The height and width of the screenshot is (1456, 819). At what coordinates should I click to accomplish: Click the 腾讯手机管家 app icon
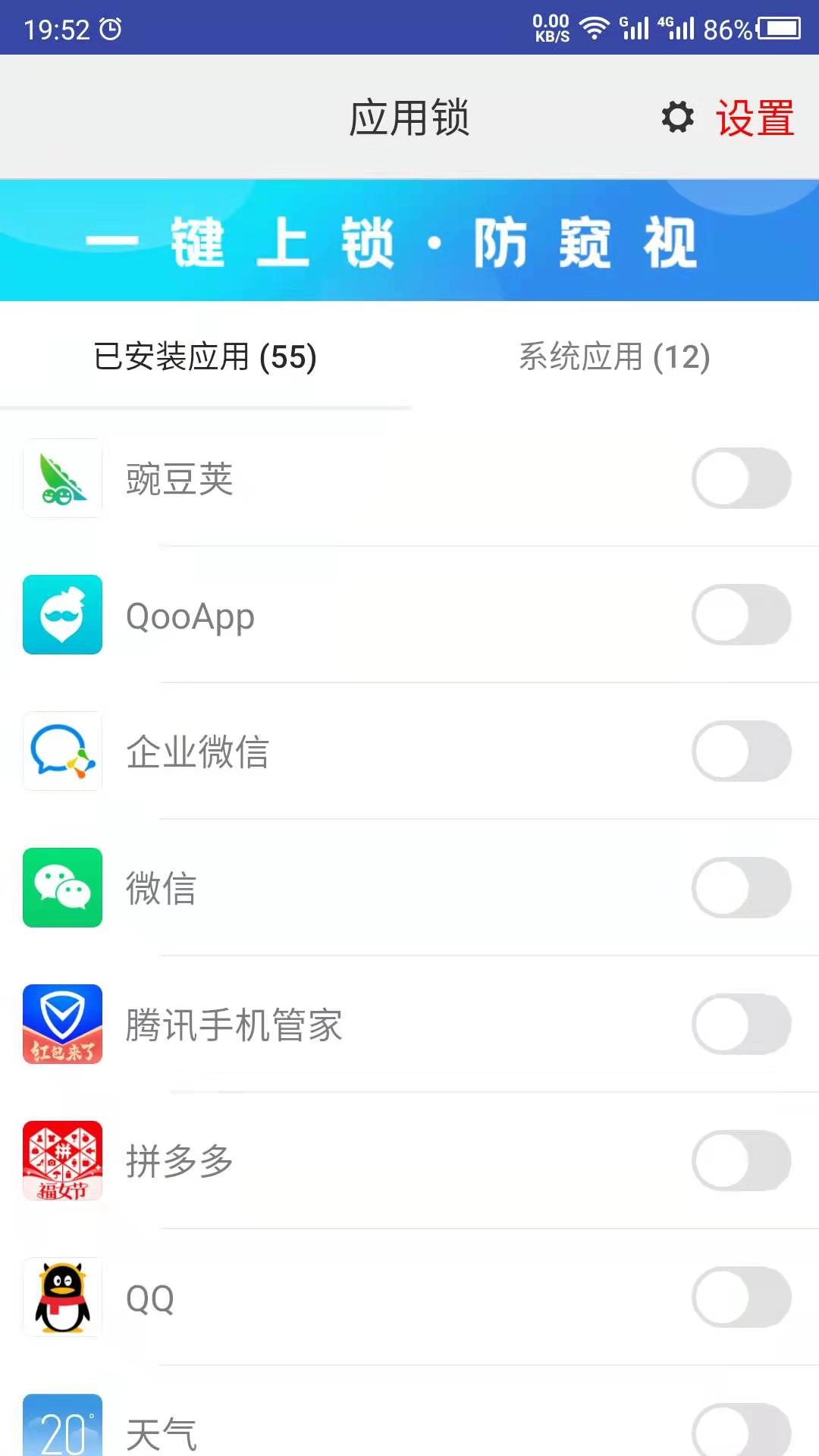[63, 1025]
